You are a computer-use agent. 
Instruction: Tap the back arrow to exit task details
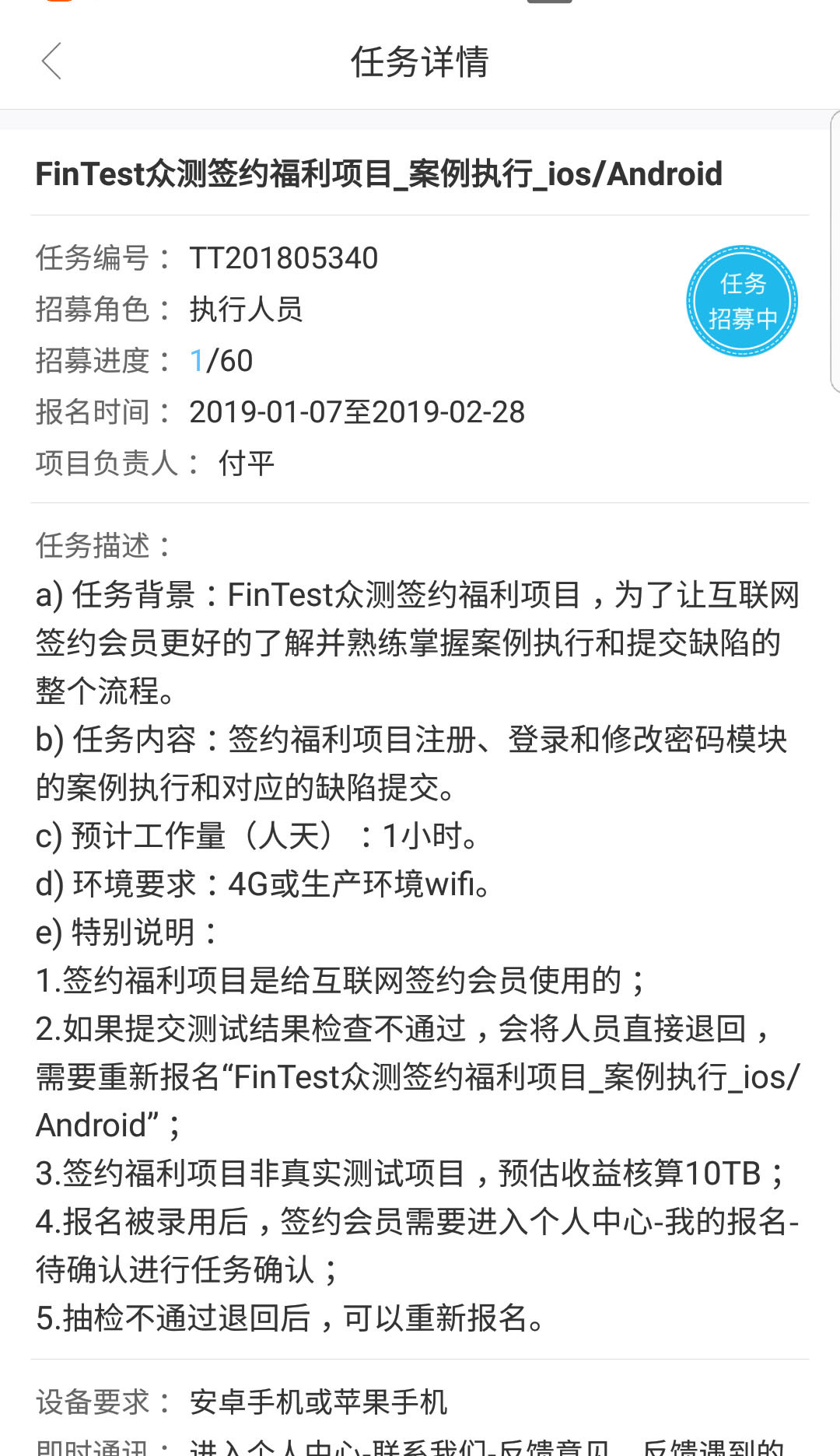click(51, 62)
